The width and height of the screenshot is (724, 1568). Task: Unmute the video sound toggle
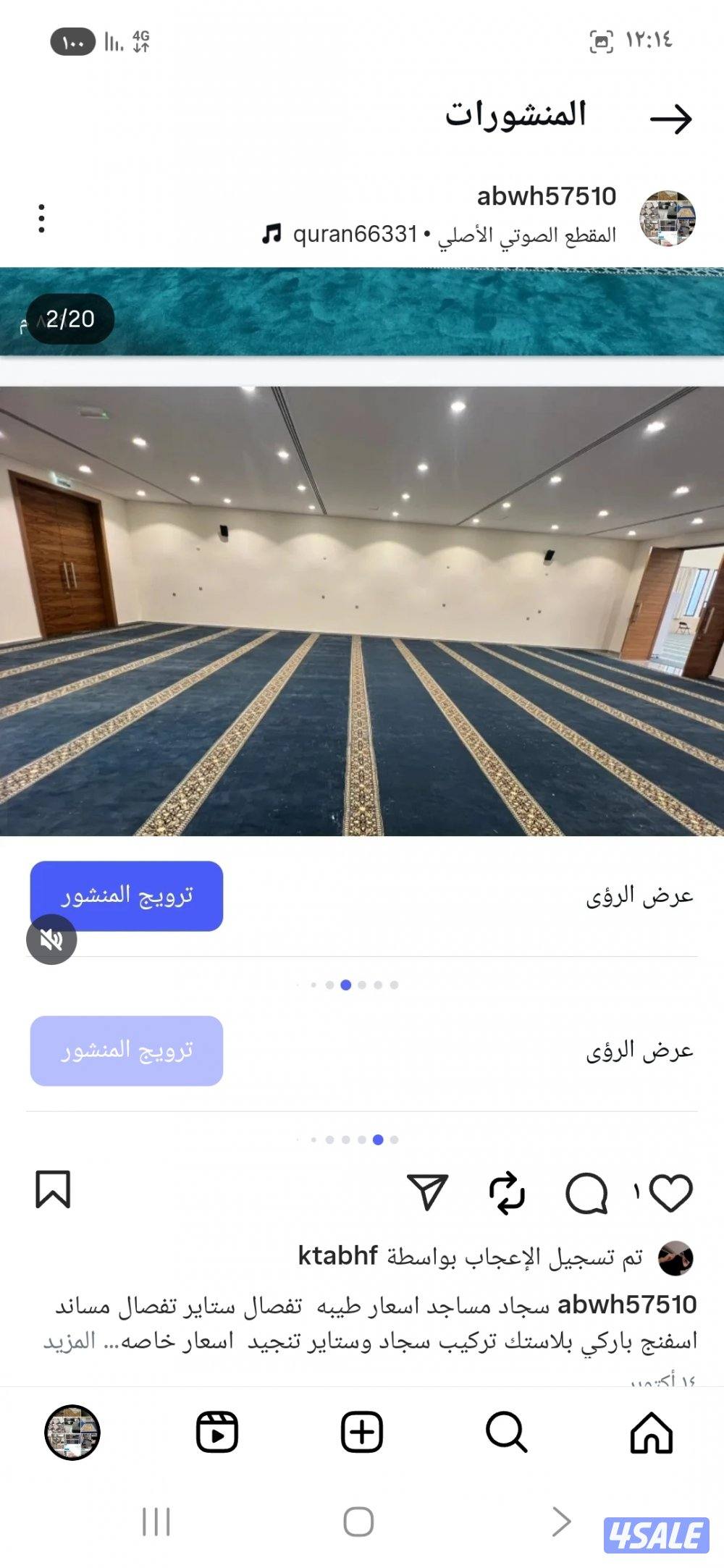click(53, 939)
